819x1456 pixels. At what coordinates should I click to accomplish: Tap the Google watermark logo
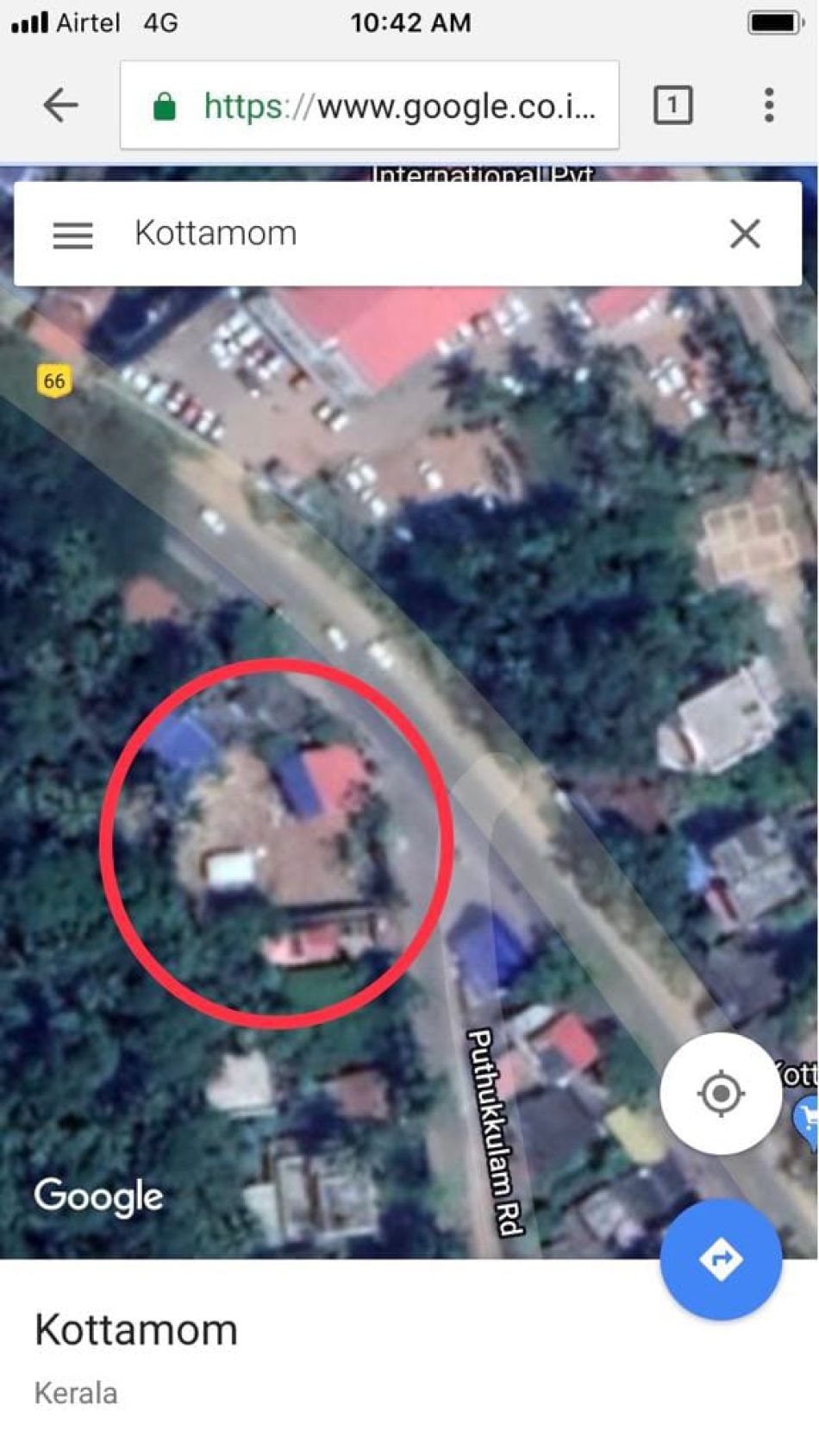tap(97, 1196)
